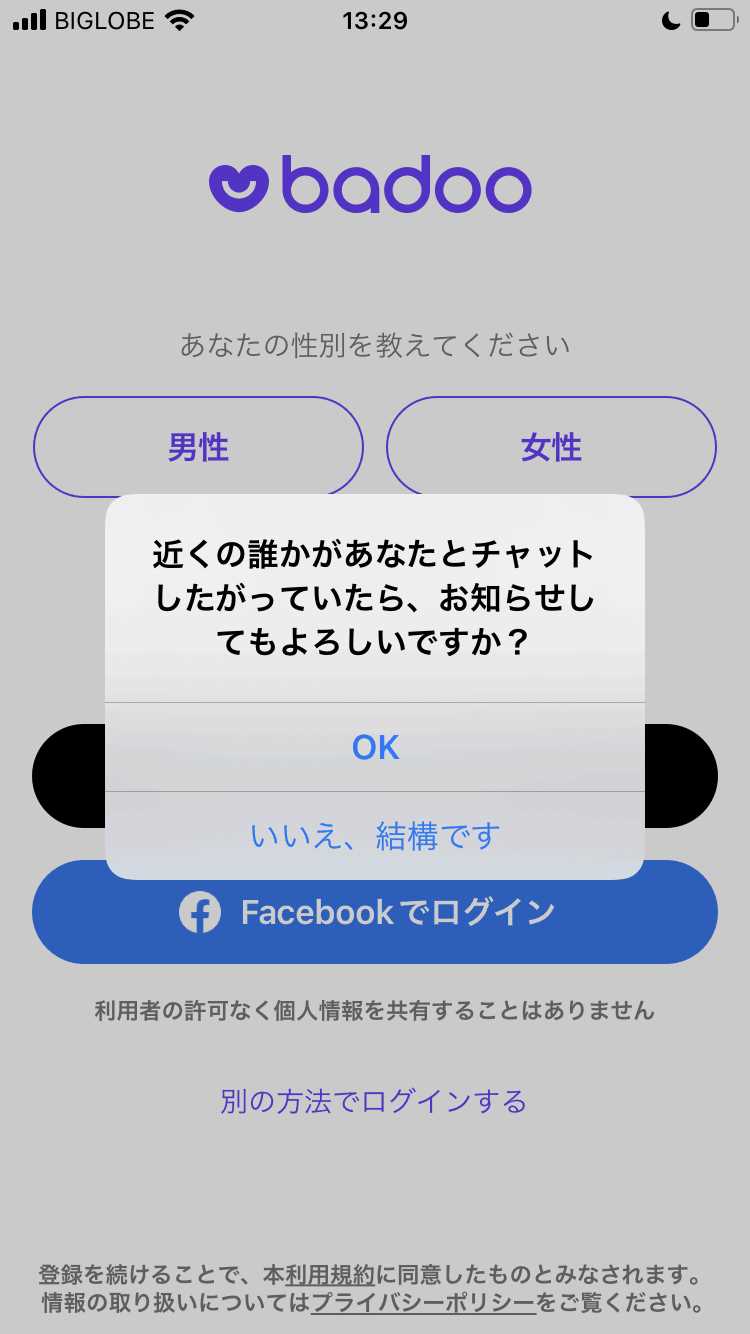Click the あなたの性別を教えてください prompt text
Screen dimensions: 750x1334
374,345
